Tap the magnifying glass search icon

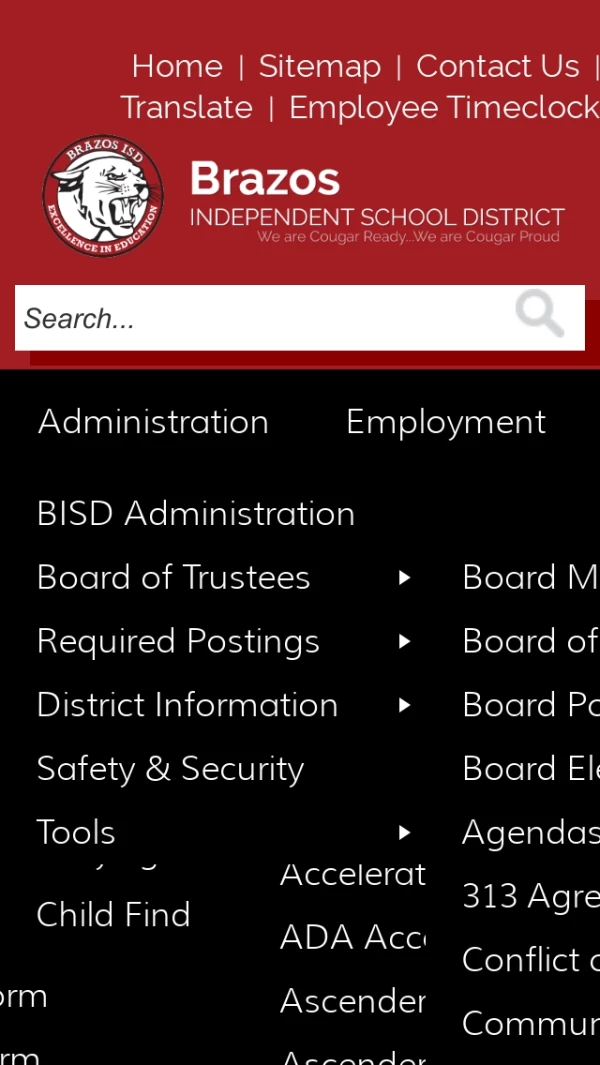click(x=540, y=315)
